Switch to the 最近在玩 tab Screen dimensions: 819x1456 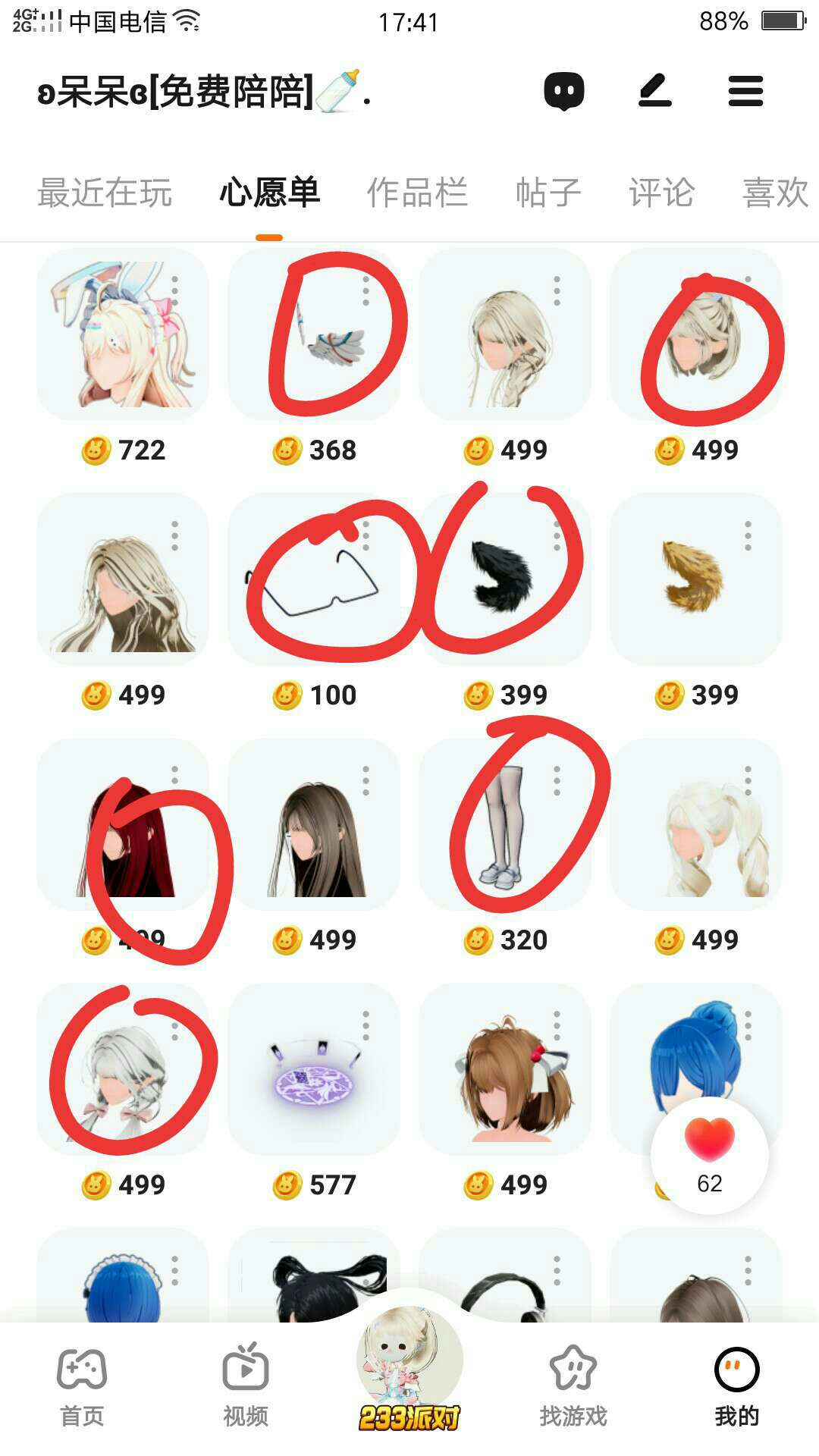[105, 193]
